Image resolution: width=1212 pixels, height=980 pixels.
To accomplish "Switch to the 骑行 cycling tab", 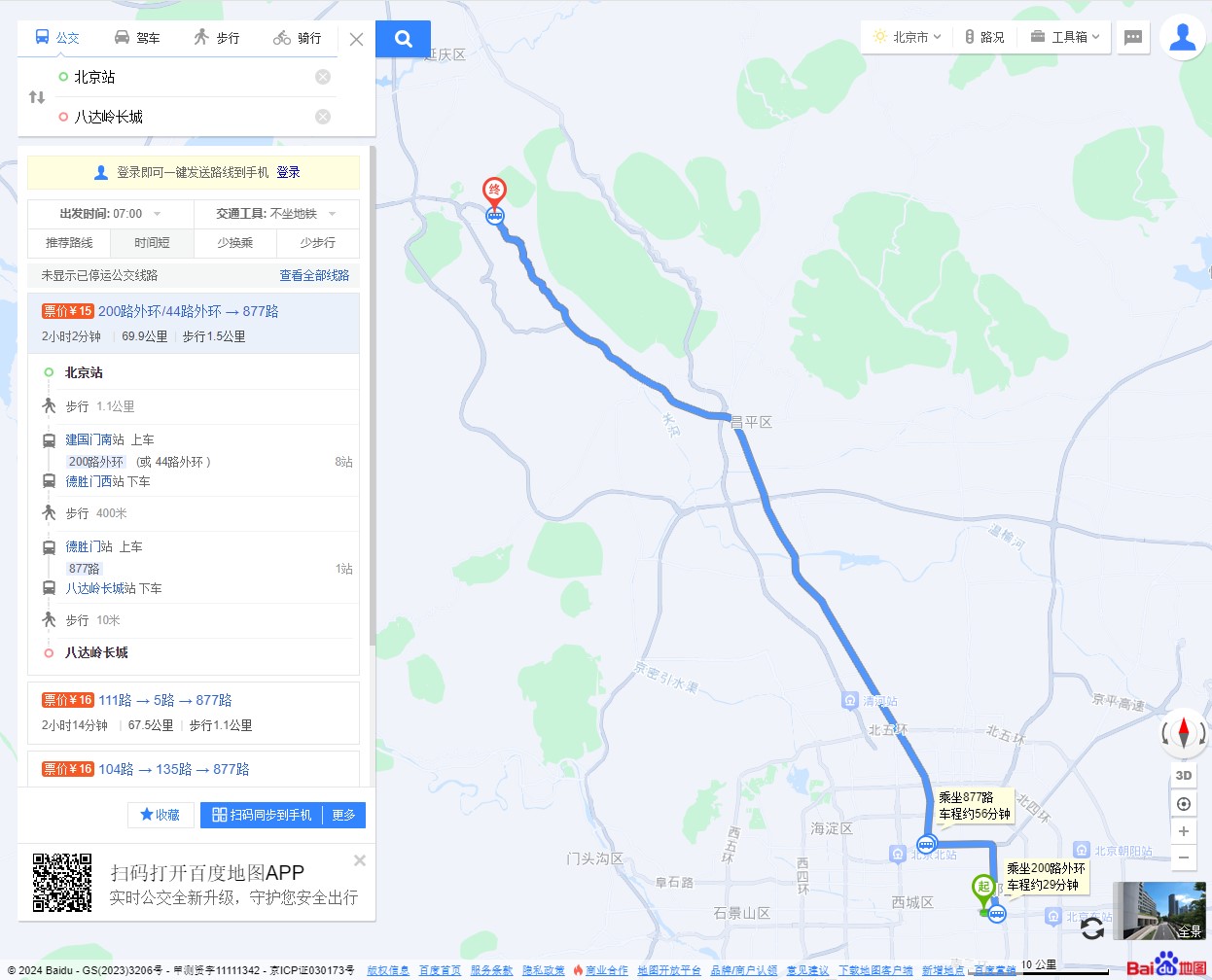I will point(297,38).
